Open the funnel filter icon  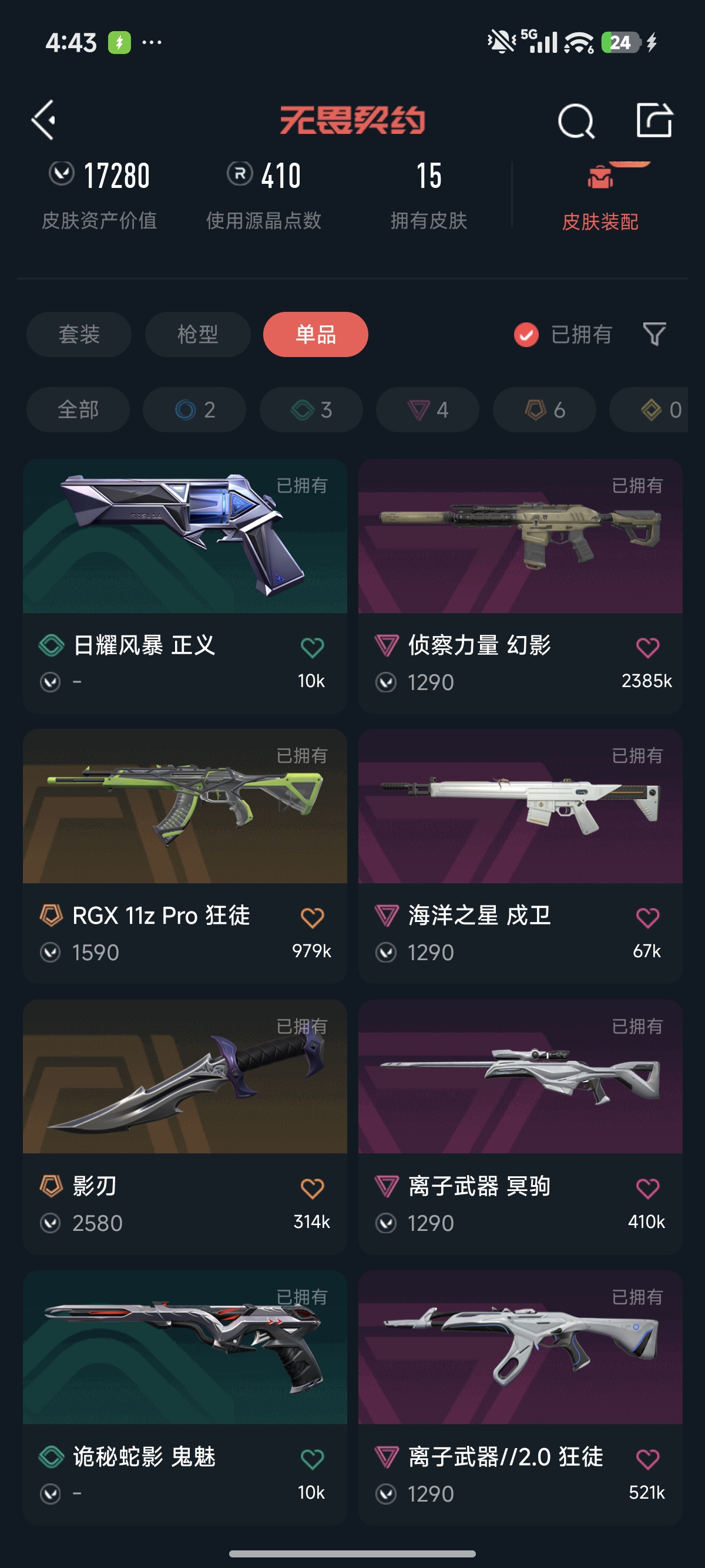click(654, 334)
